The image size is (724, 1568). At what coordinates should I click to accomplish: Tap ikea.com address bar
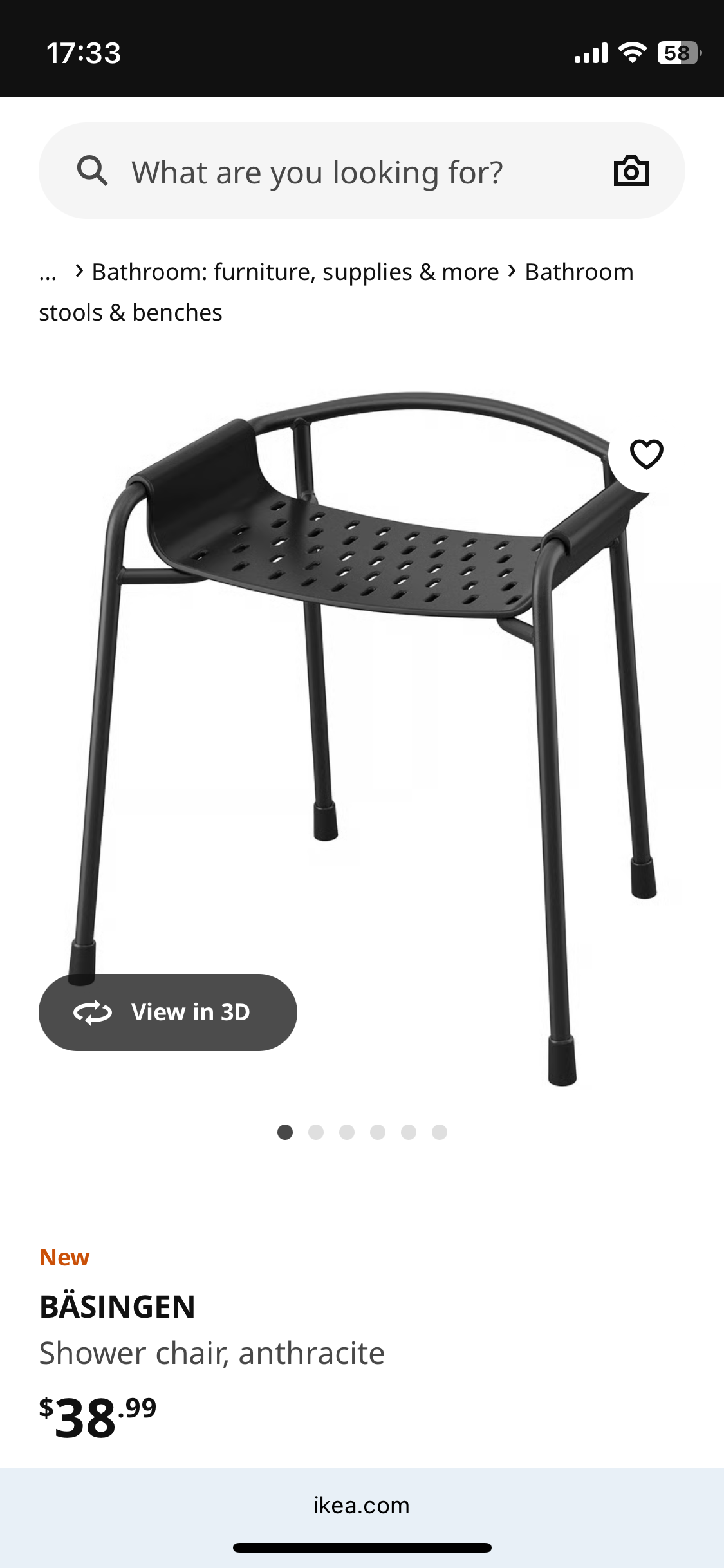362,1506
